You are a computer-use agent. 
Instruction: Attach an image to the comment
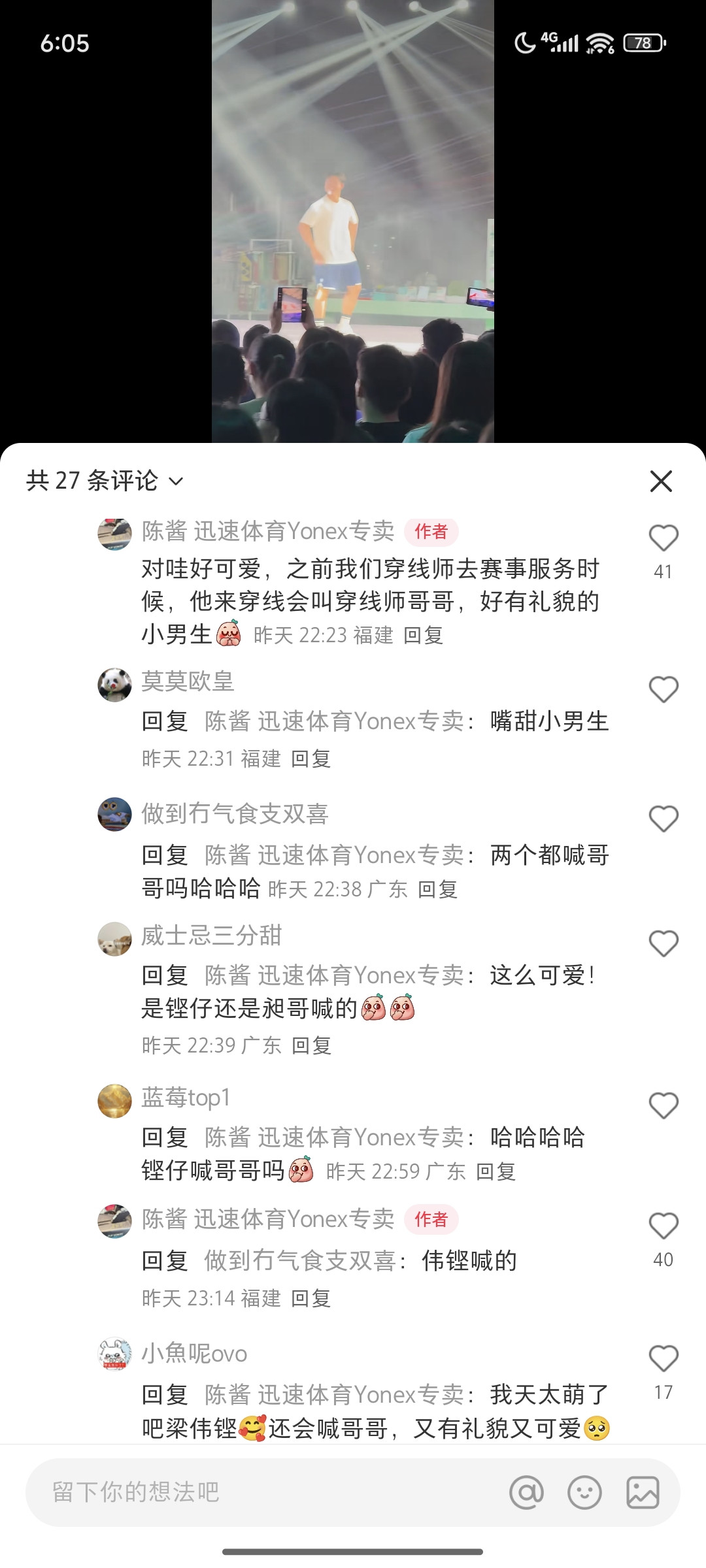click(643, 1493)
